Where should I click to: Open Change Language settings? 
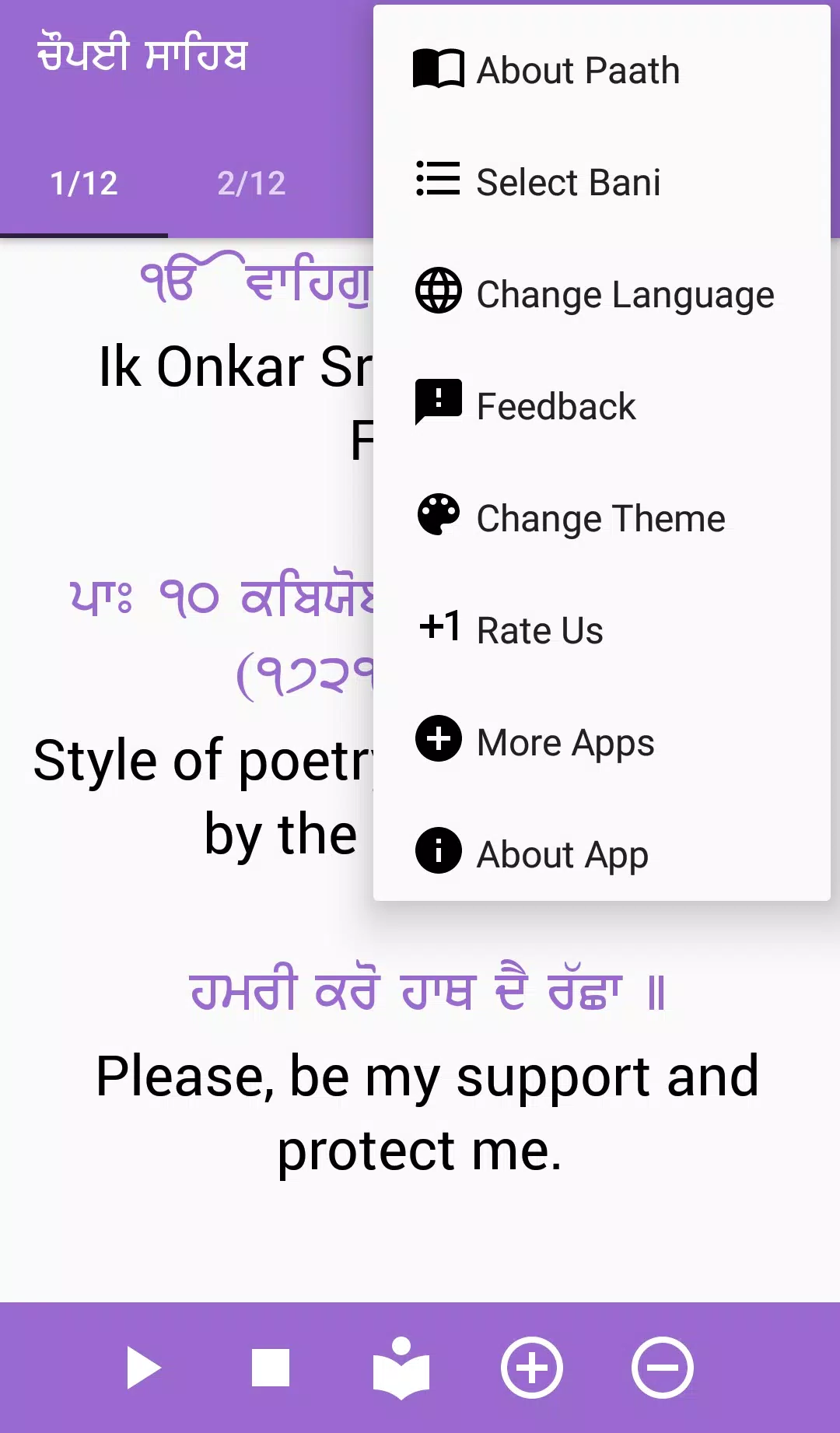[x=625, y=294]
